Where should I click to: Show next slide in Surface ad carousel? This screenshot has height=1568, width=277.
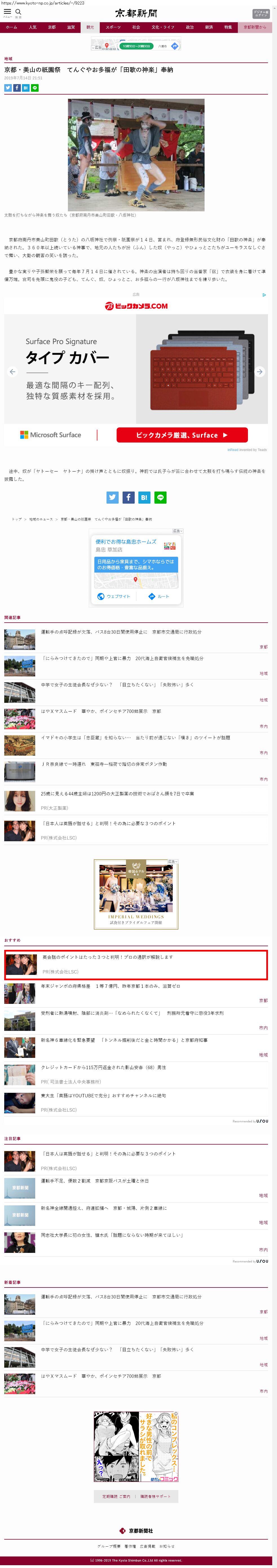tap(259, 371)
